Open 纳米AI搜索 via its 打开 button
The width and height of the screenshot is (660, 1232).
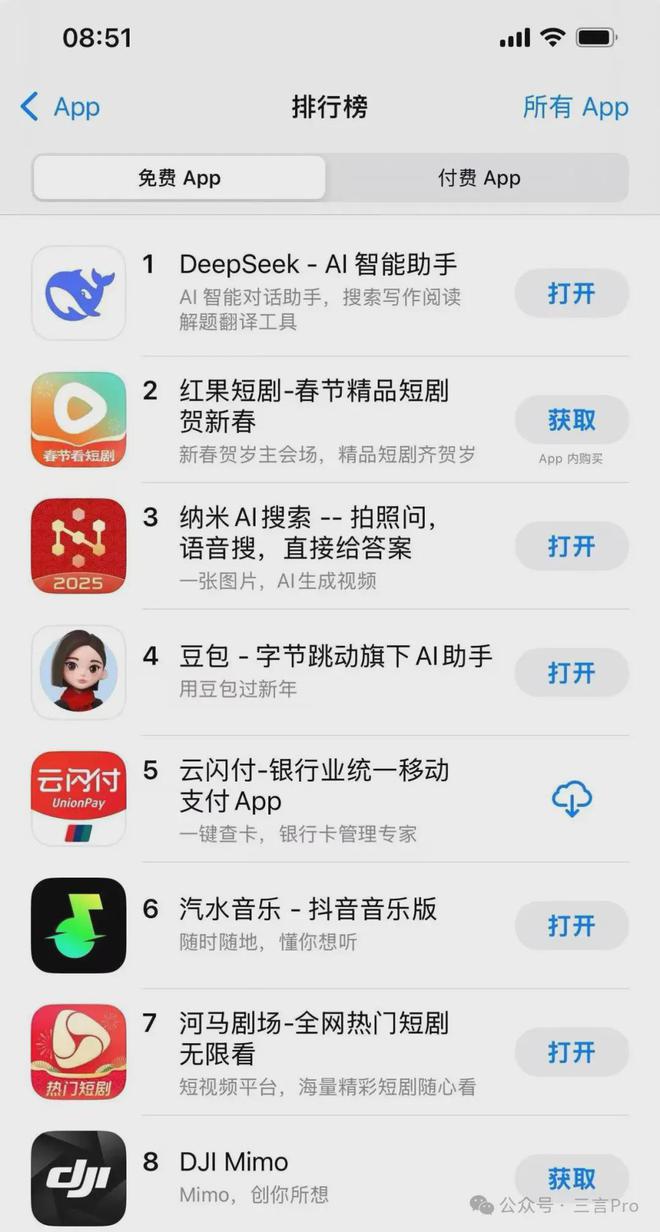pyautogui.click(x=571, y=546)
